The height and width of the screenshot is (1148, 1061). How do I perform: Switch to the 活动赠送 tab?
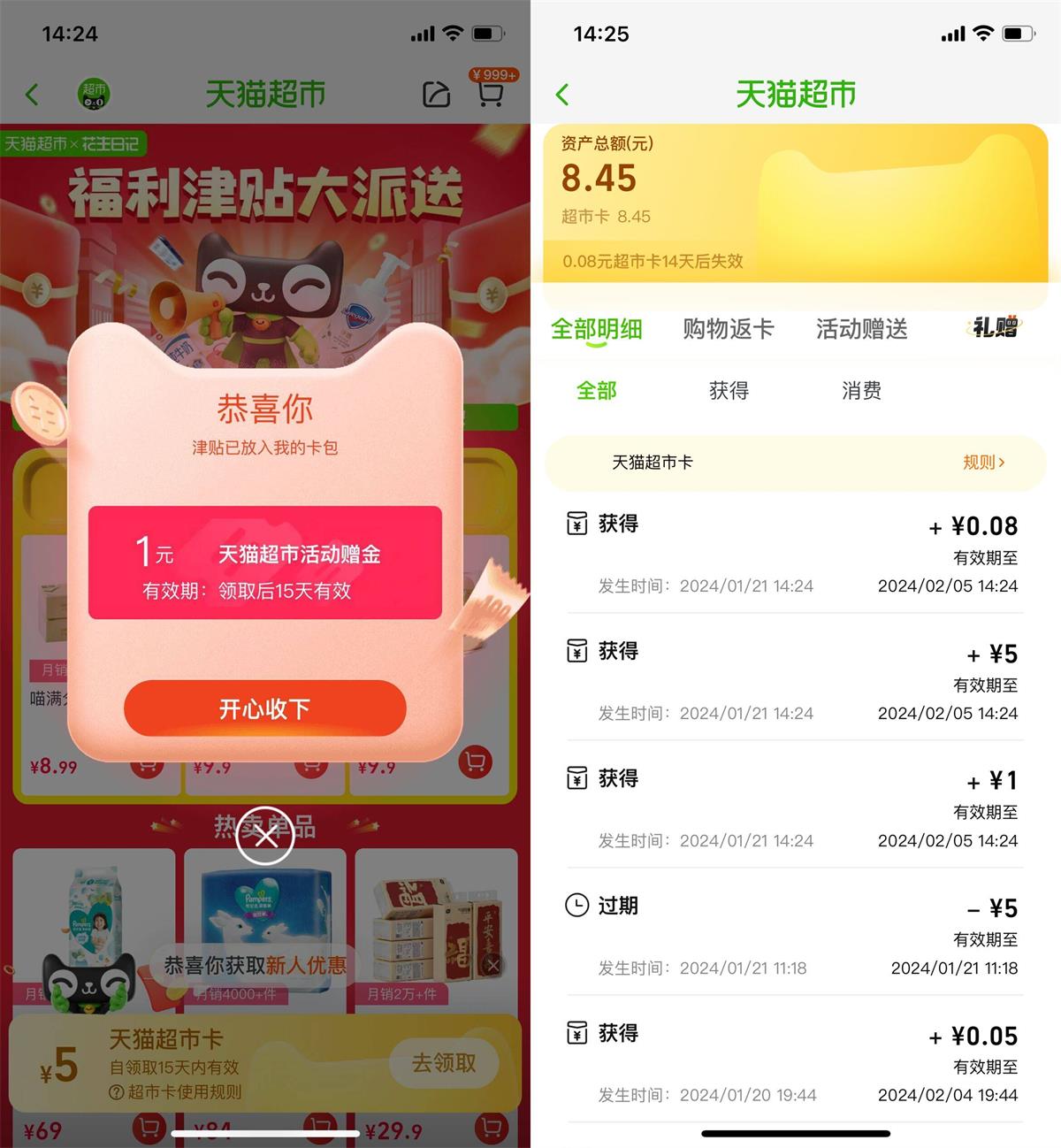861,329
